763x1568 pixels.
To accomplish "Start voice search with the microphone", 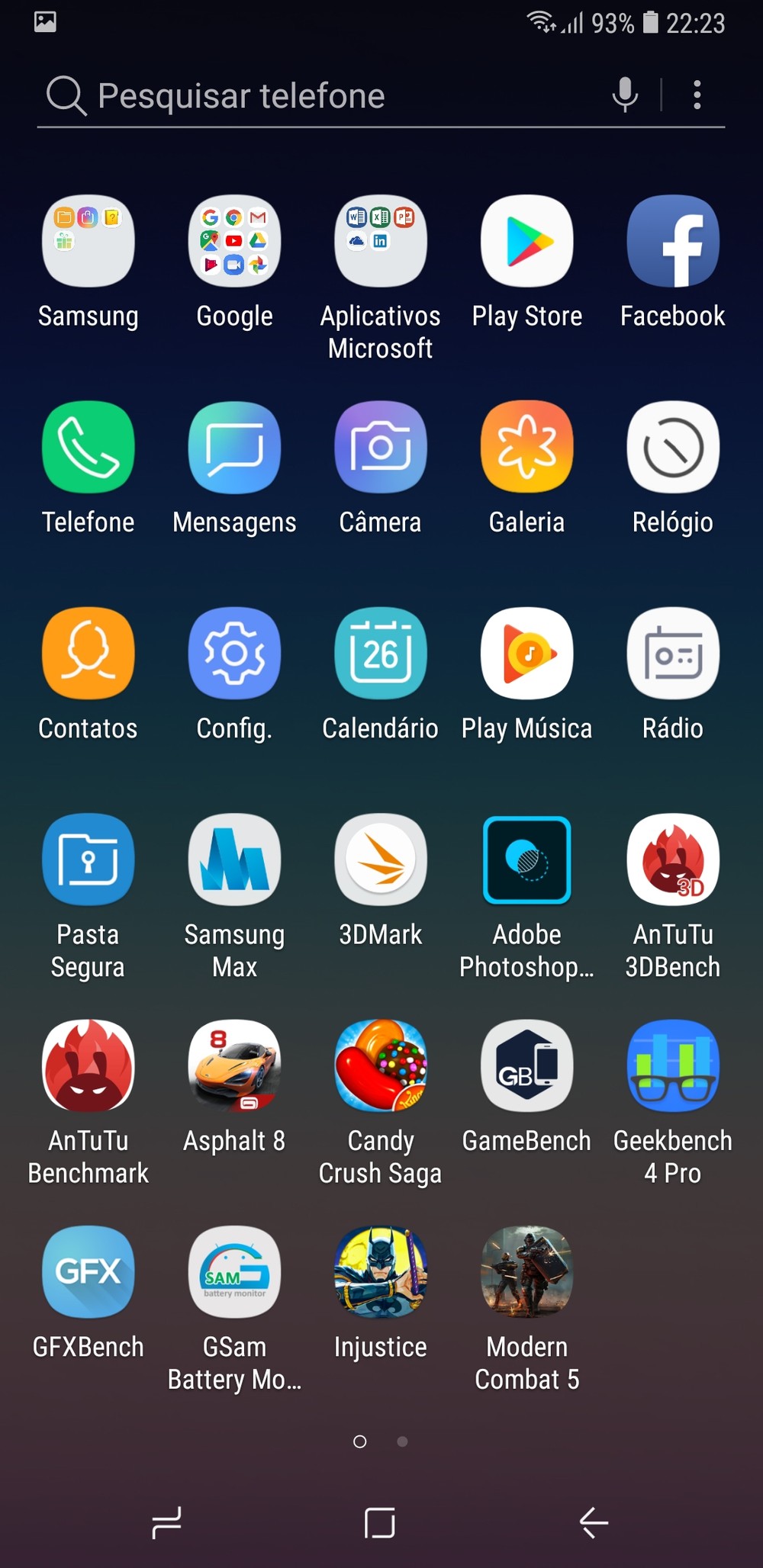I will (x=625, y=95).
